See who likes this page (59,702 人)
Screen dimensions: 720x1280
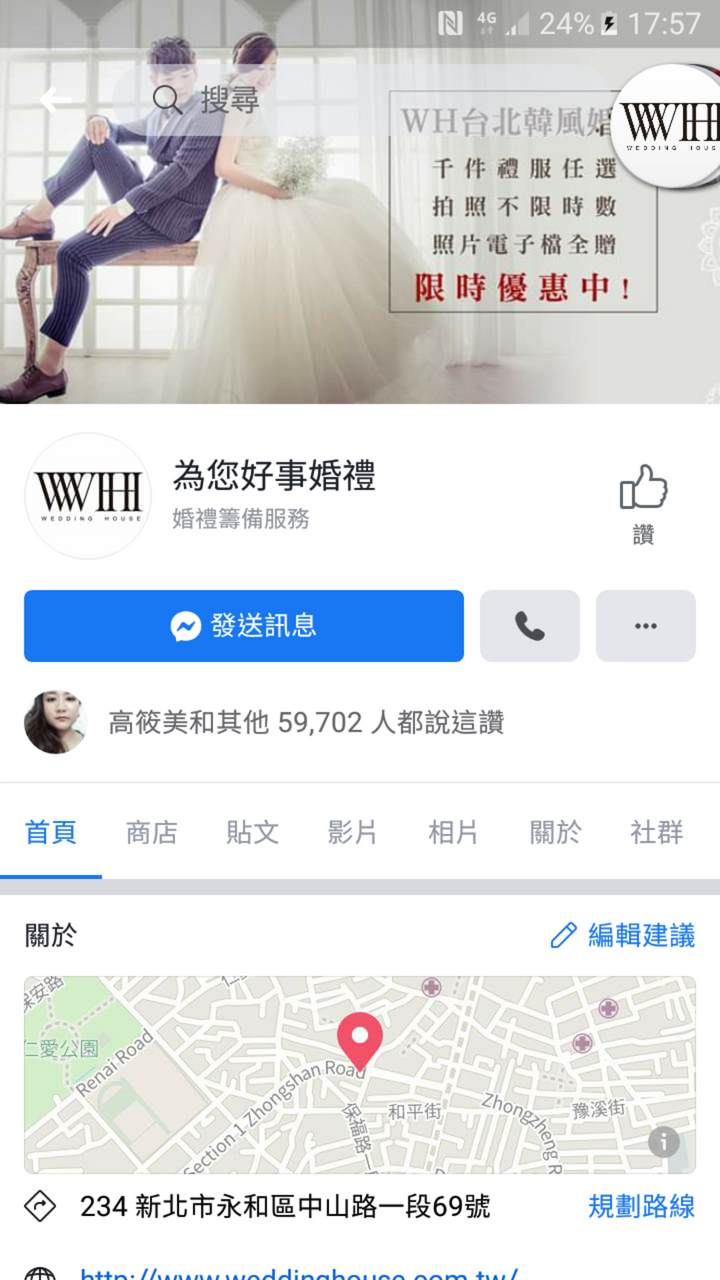click(x=306, y=723)
